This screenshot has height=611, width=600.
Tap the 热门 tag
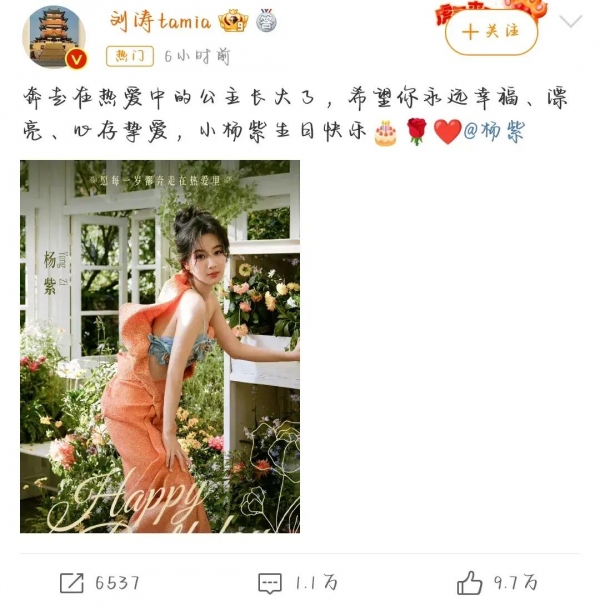tap(129, 55)
